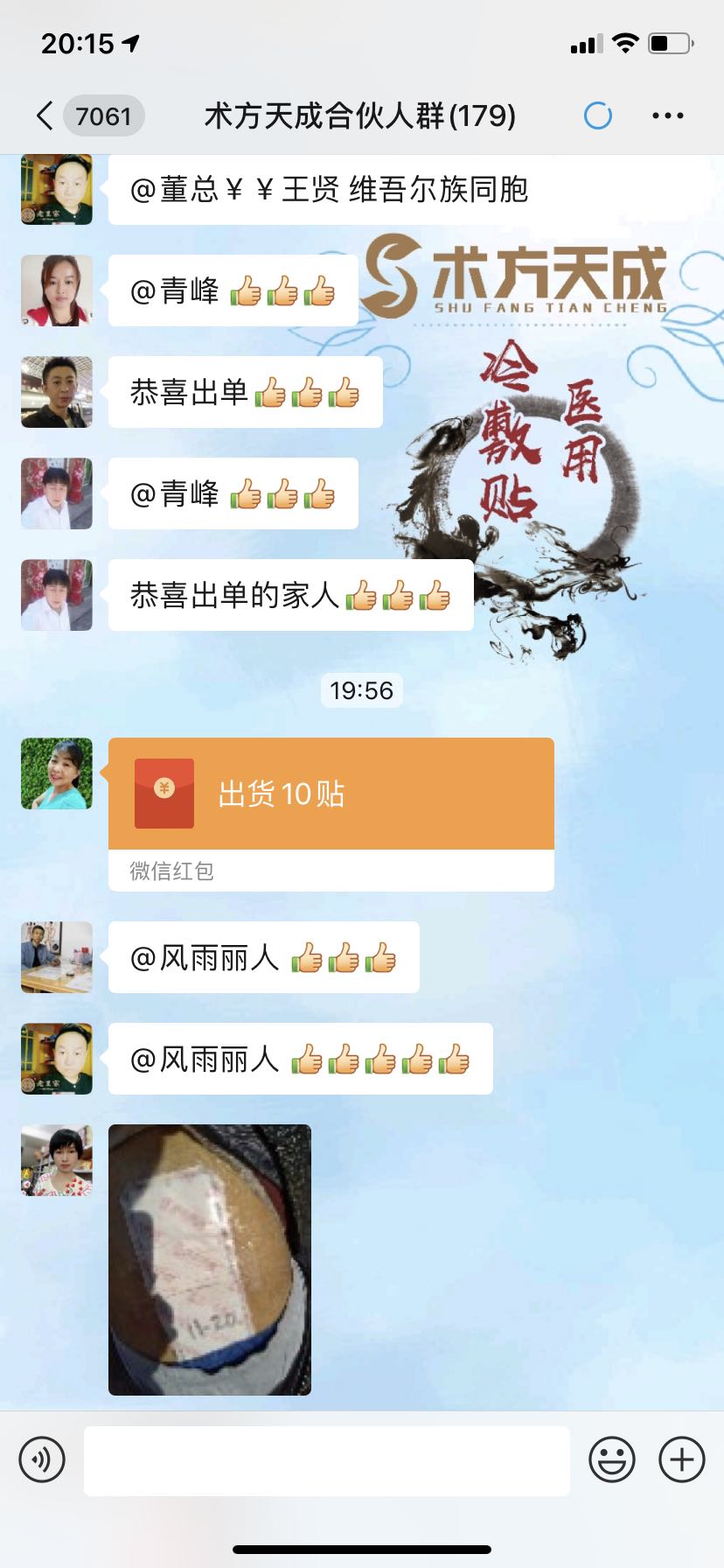Open avatar beside the 维吾尔族同胞 message
The height and width of the screenshot is (1568, 724).
[57, 190]
